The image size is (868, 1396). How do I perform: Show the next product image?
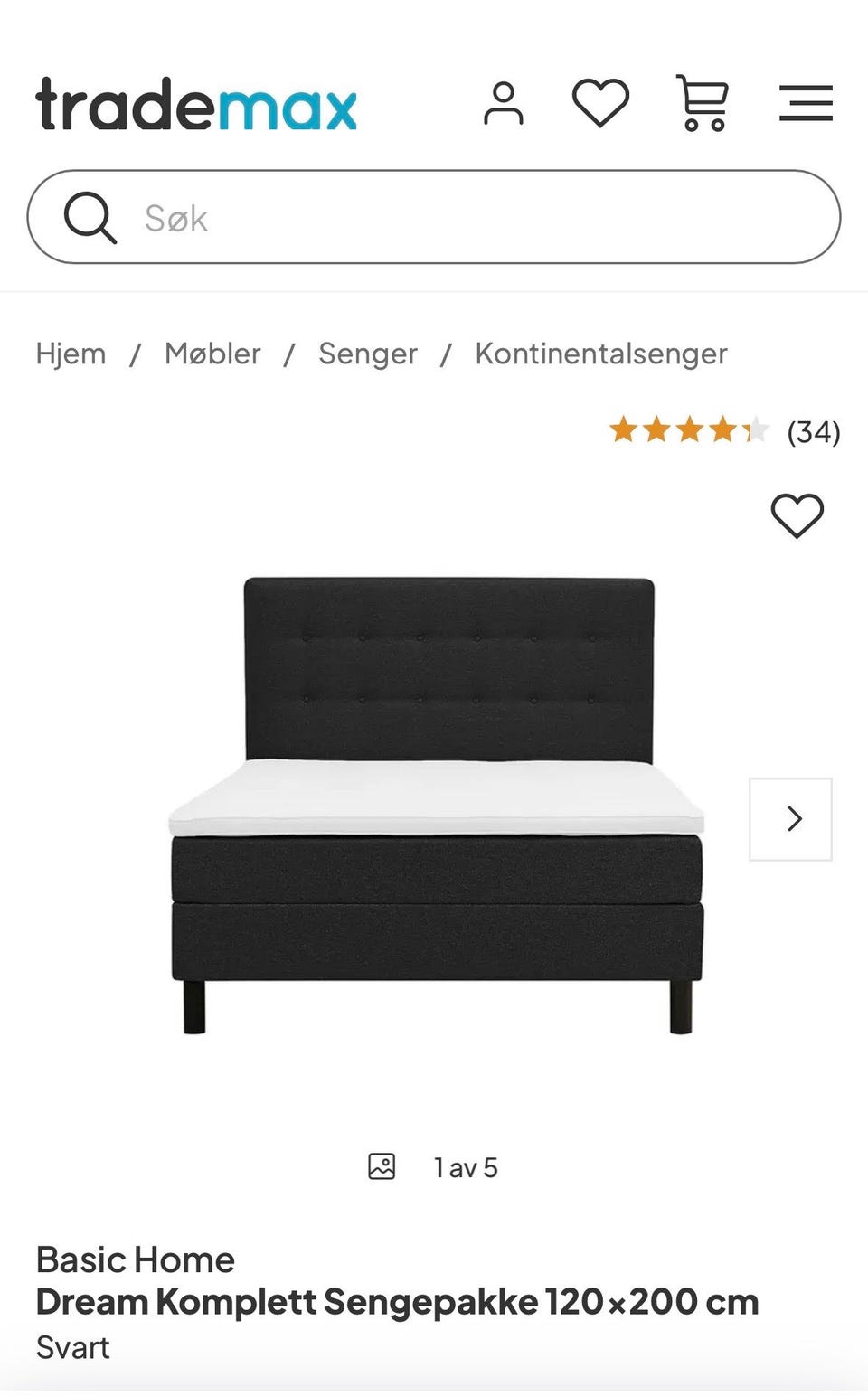pos(790,819)
